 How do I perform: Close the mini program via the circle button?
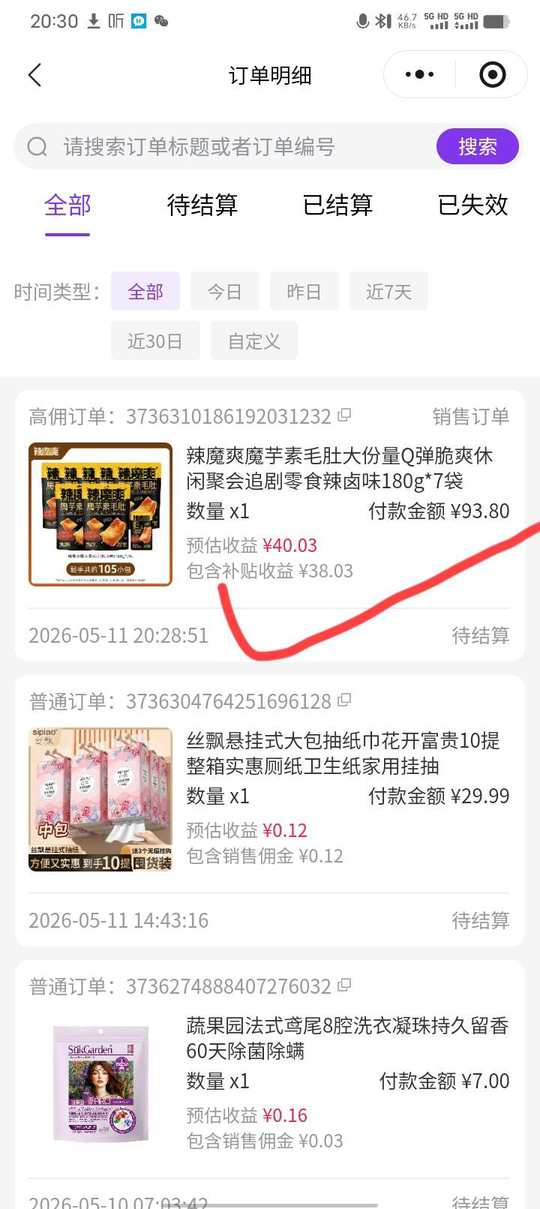[x=492, y=75]
